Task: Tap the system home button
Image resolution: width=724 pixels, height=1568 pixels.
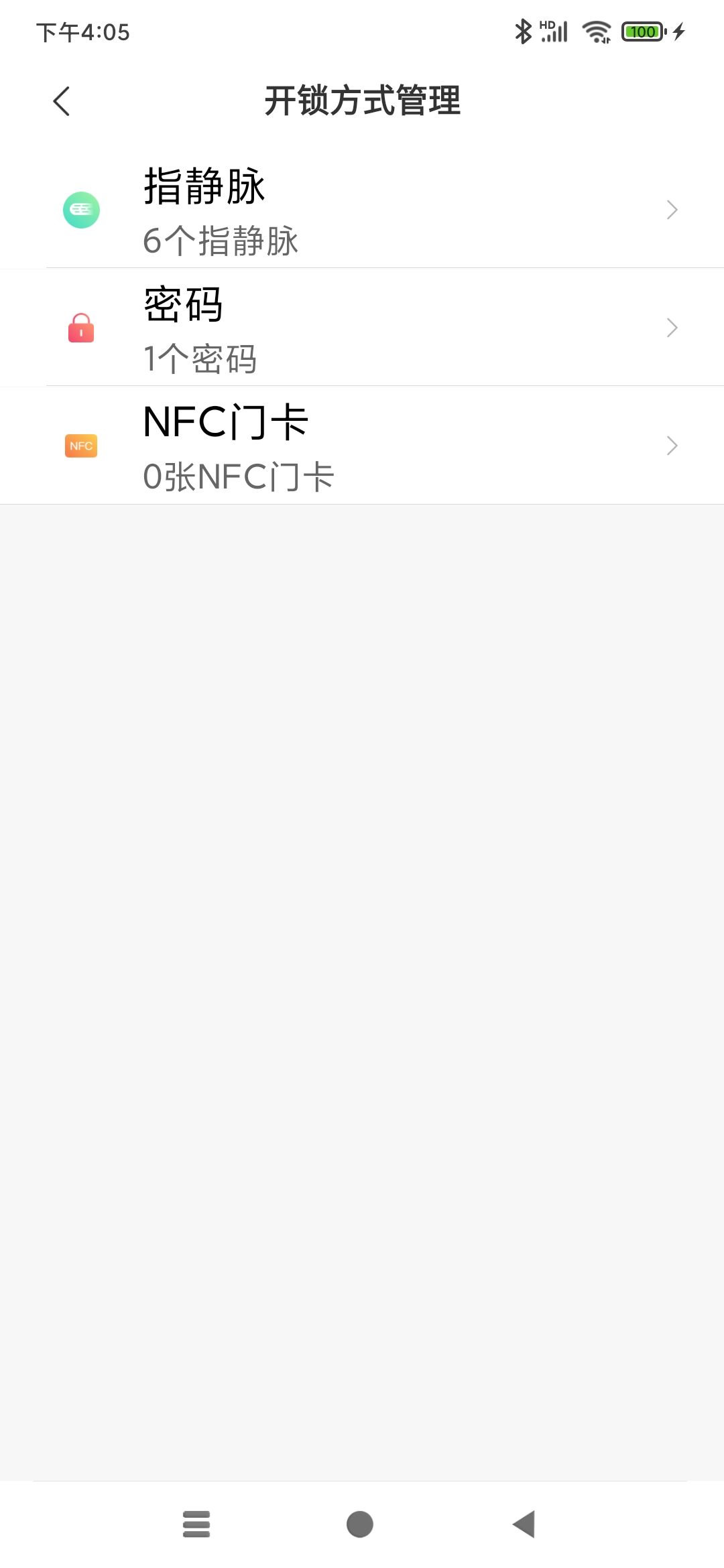Action: (360, 1524)
